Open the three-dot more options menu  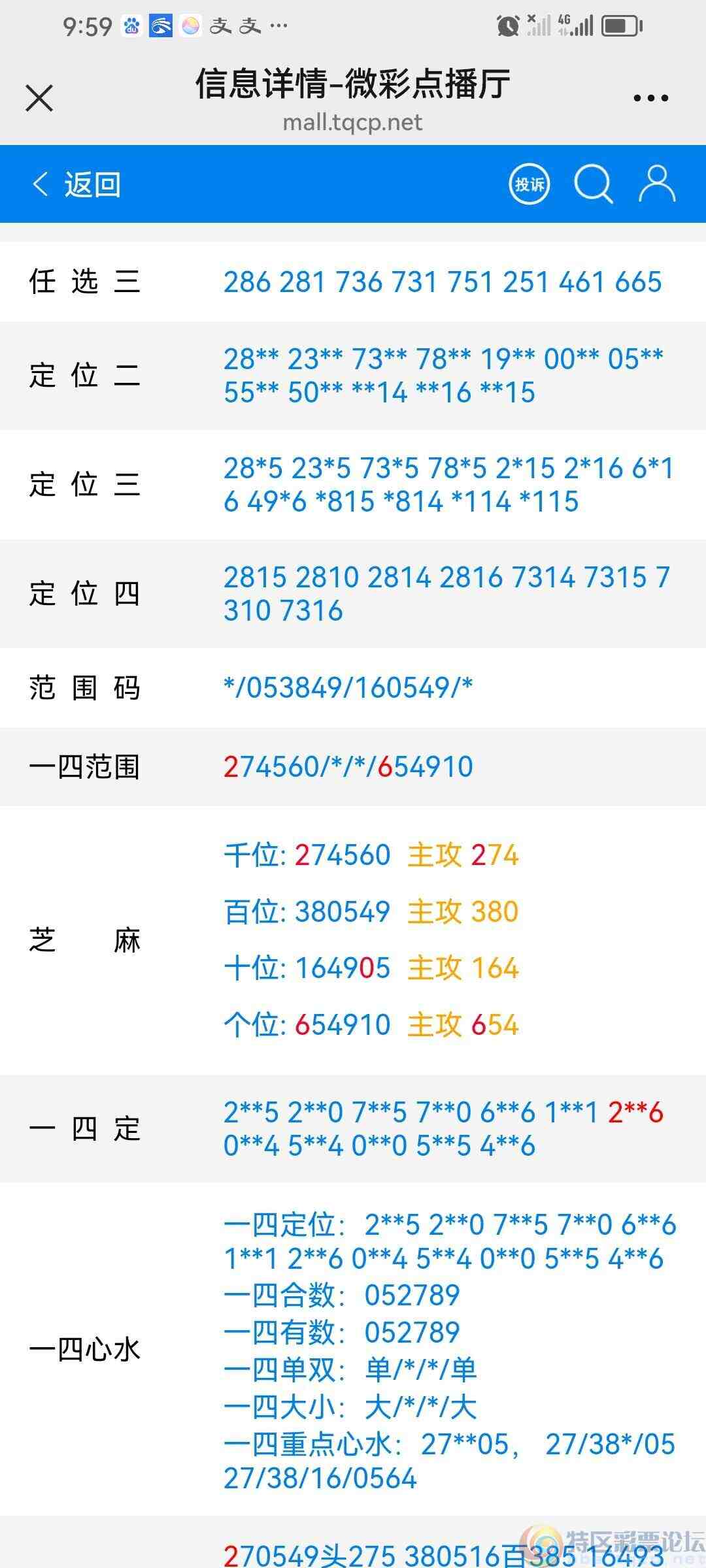[x=650, y=97]
